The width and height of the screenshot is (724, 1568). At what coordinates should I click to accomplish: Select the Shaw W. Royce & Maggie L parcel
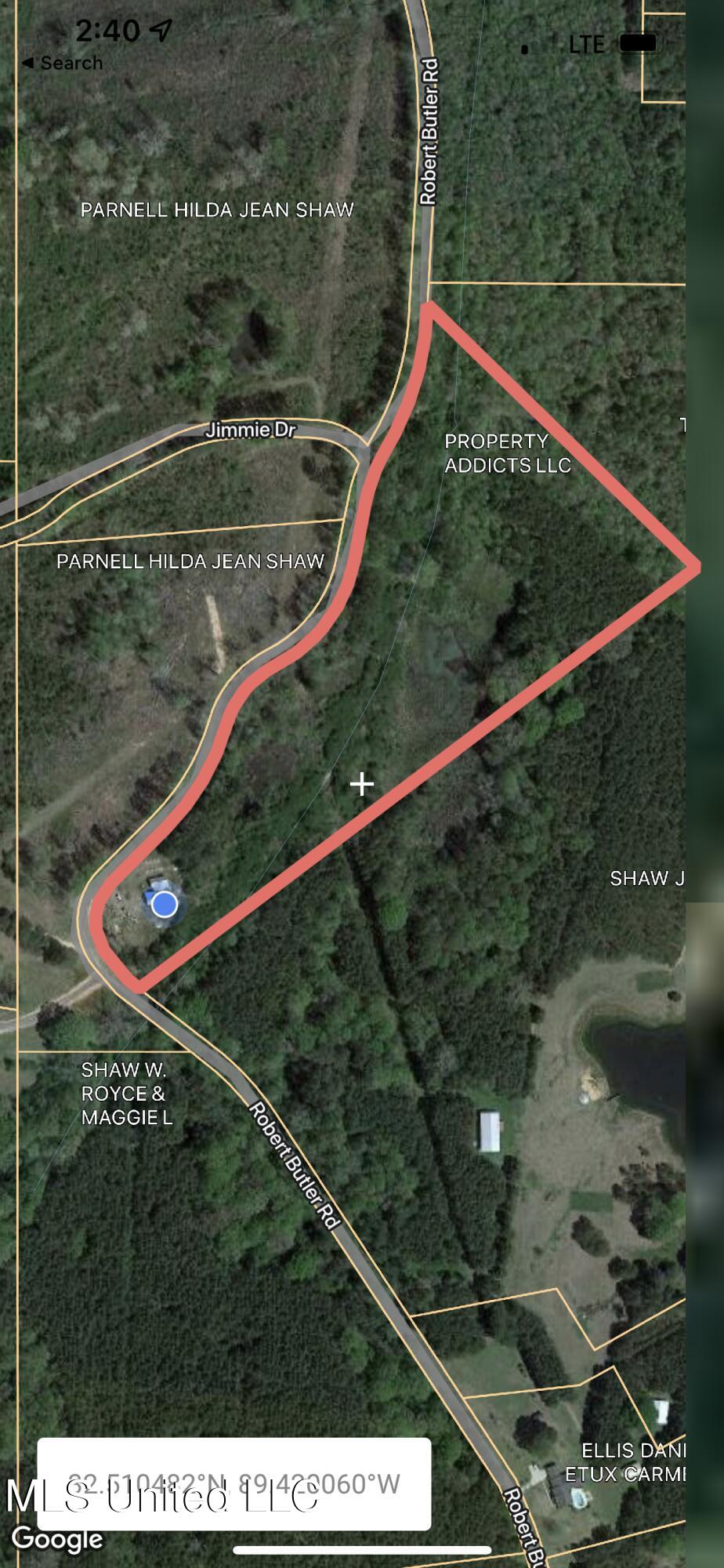(126, 1093)
